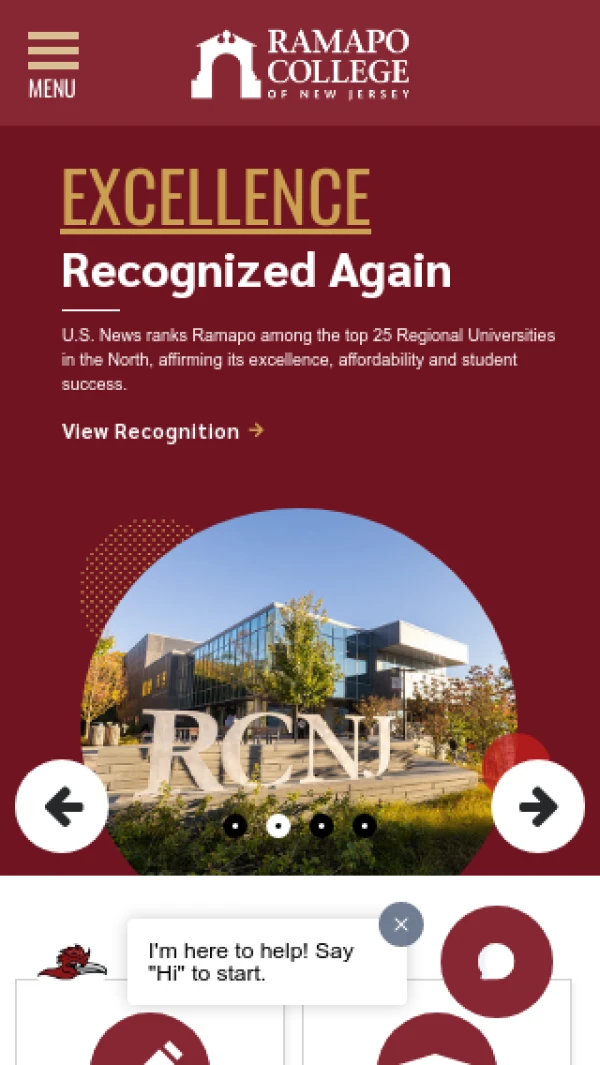Open the EXCELLENCE headline link
Viewport: 600px width, 1065px height.
pyautogui.click(x=215, y=197)
